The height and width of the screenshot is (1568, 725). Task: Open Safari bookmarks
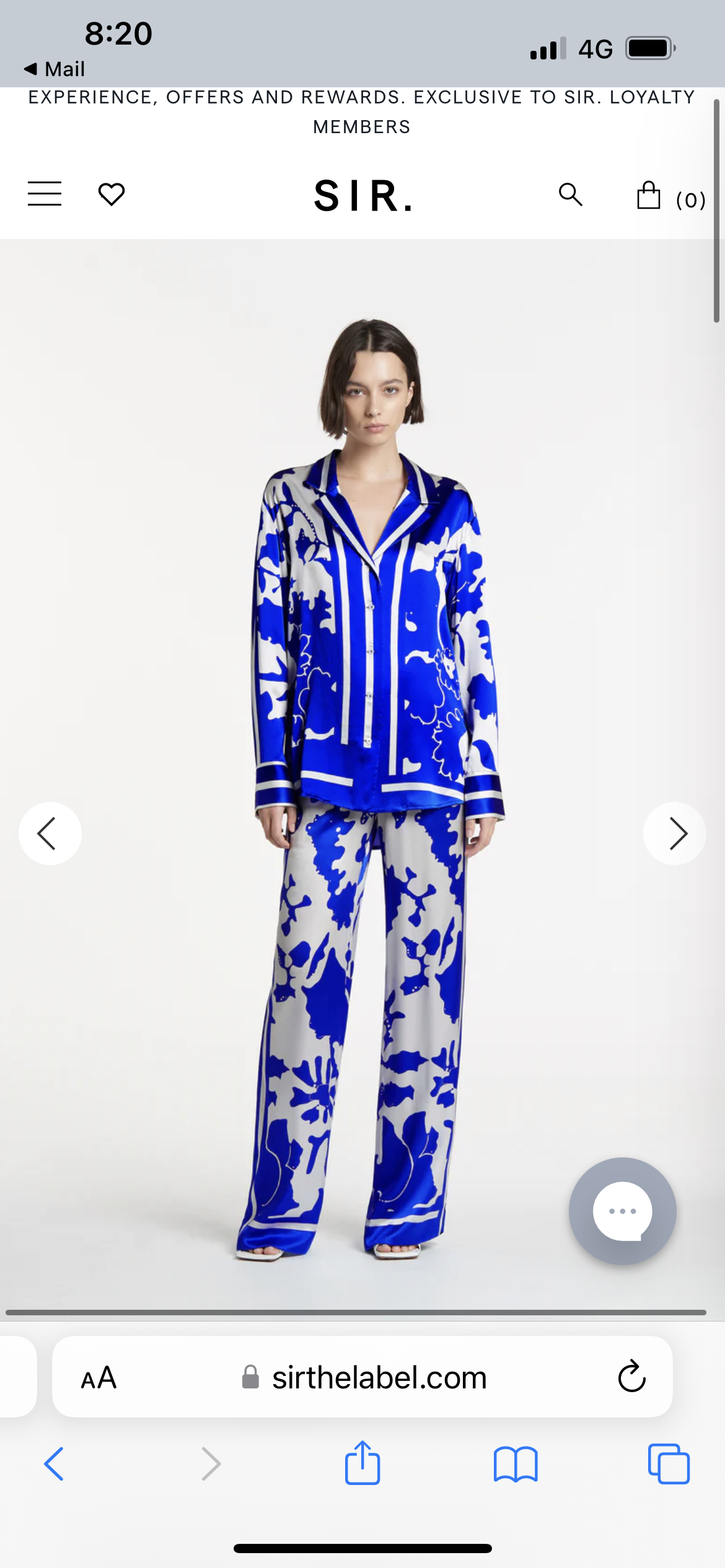click(x=516, y=1464)
